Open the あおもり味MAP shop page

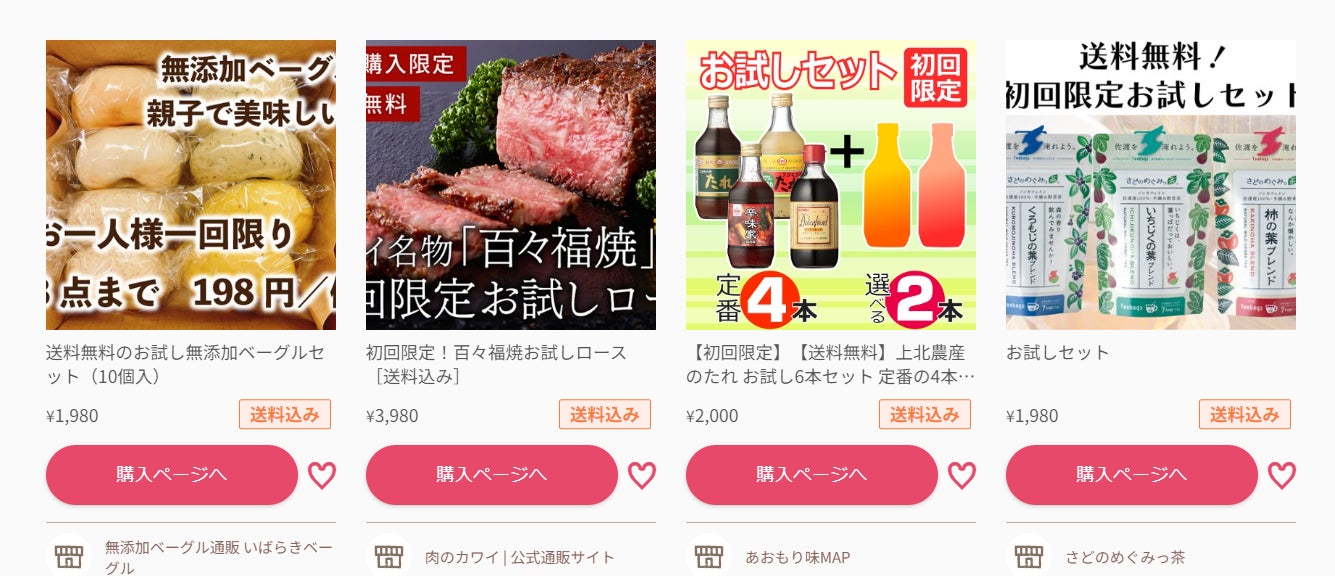click(797, 557)
